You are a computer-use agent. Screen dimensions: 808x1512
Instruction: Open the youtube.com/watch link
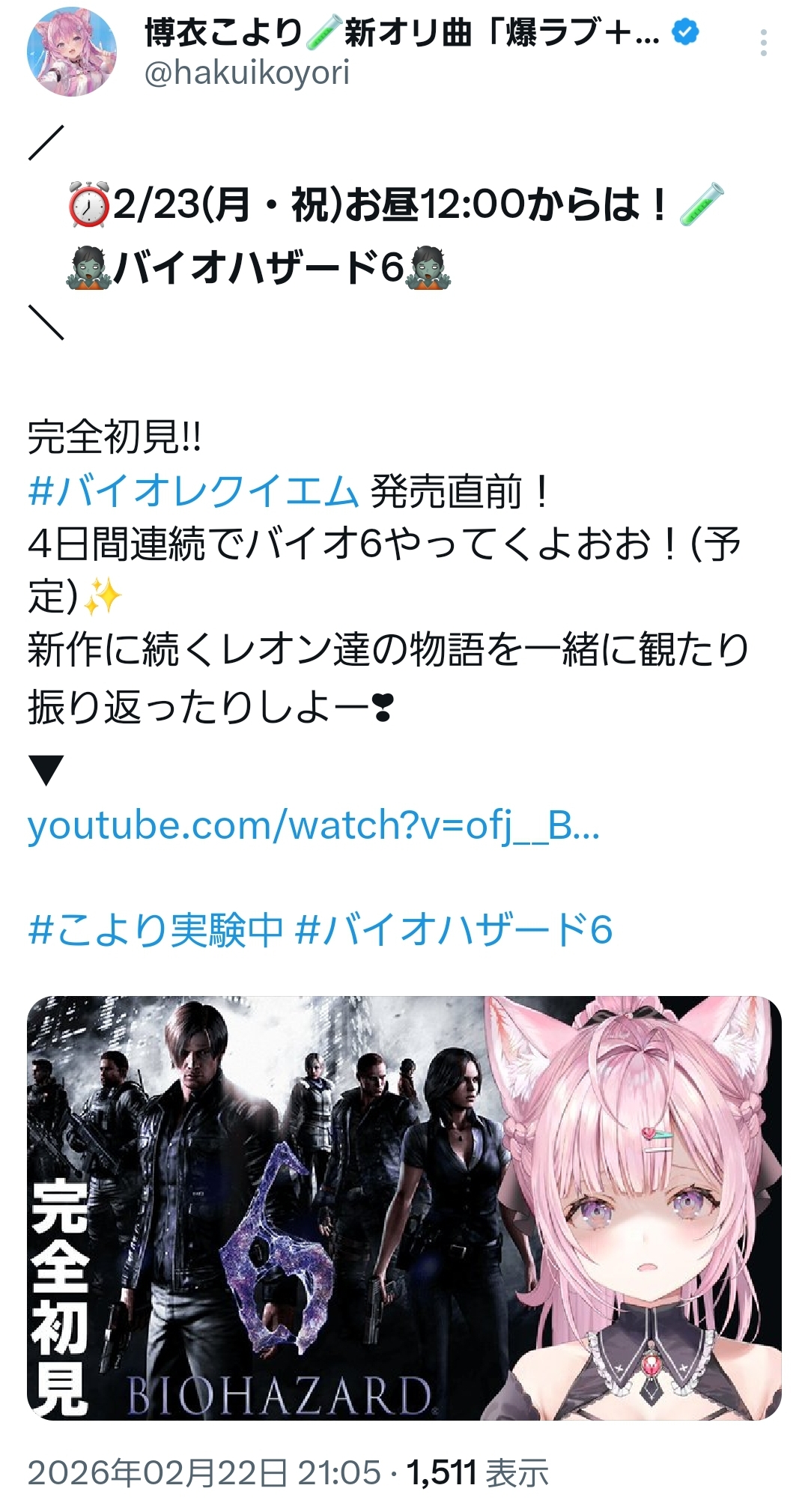pos(314,825)
